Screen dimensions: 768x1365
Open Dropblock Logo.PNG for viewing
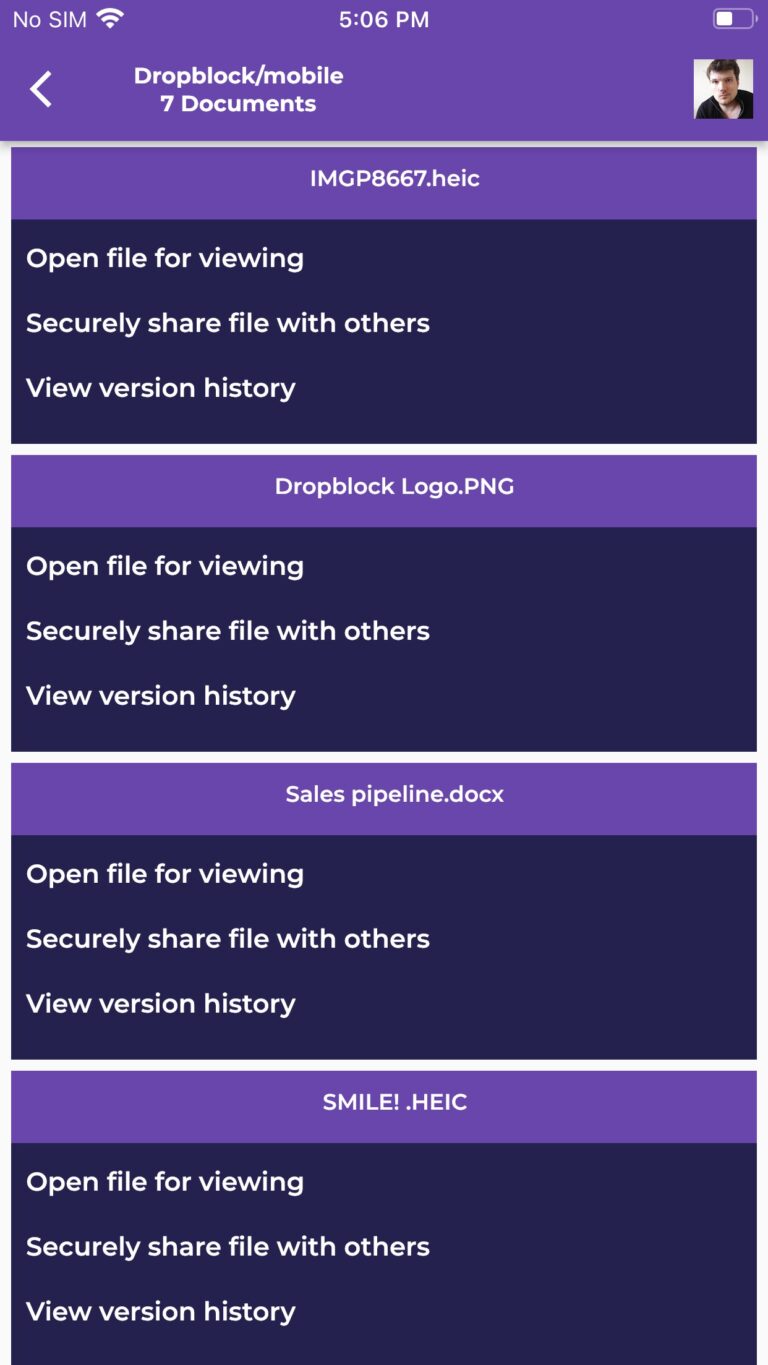pos(165,566)
